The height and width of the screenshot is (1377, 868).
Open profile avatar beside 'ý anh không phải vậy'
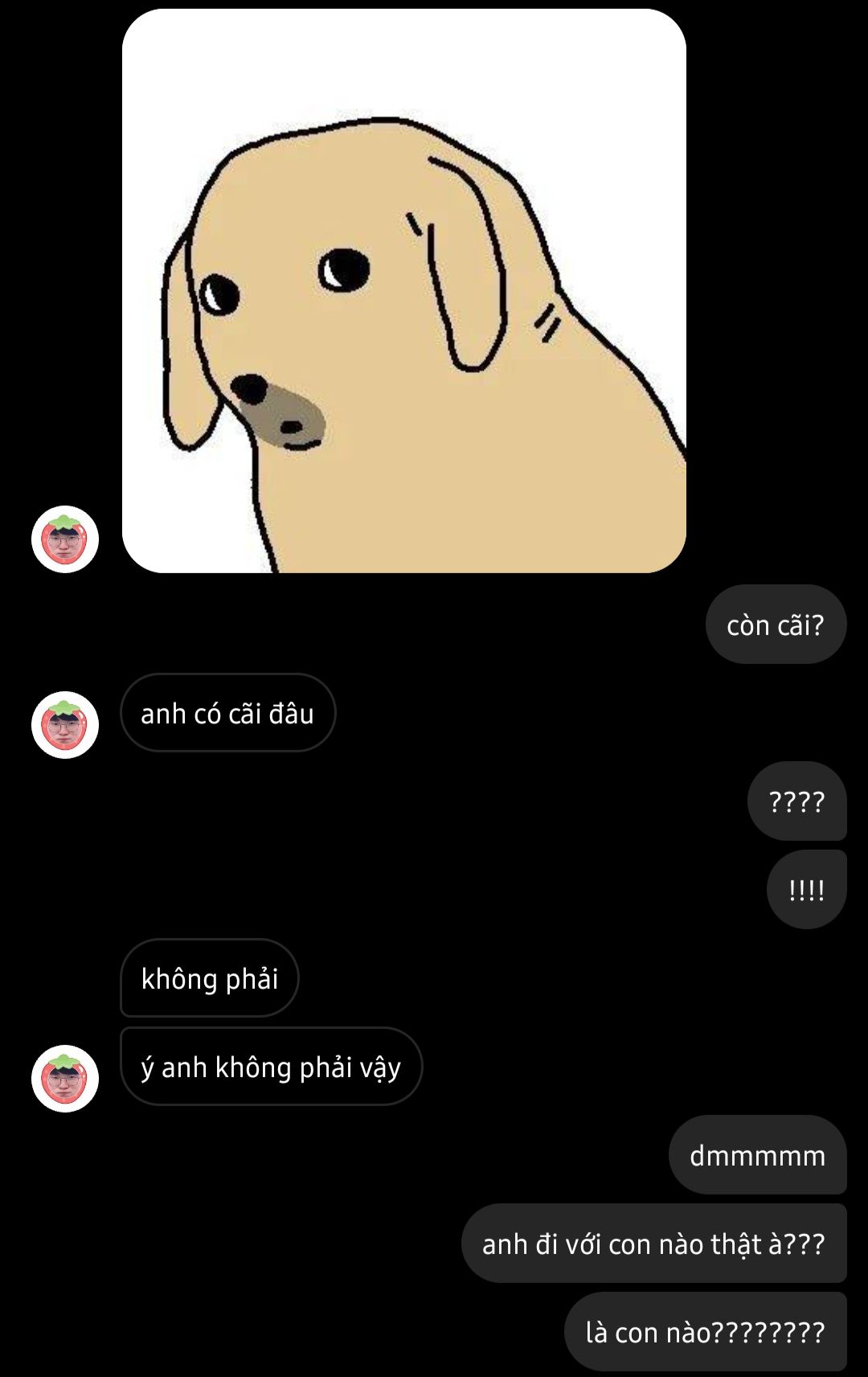coord(65,1078)
